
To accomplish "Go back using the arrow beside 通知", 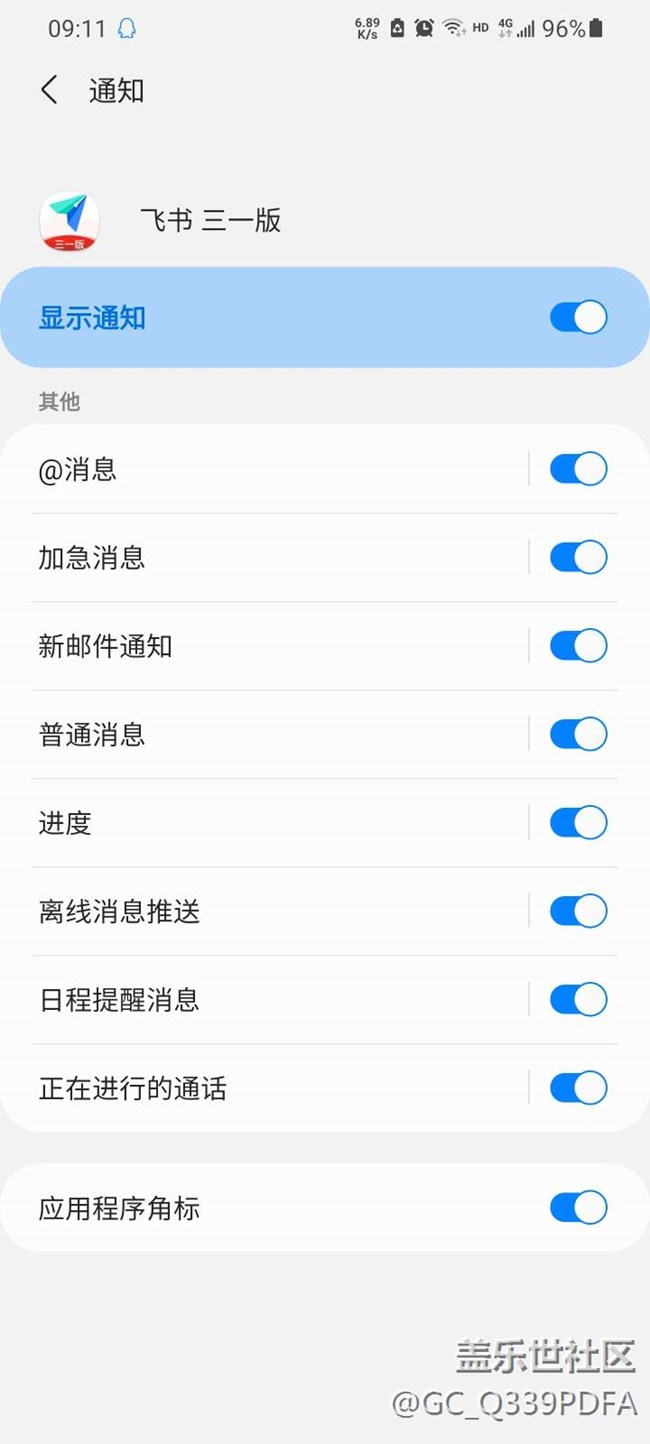I will coord(49,90).
